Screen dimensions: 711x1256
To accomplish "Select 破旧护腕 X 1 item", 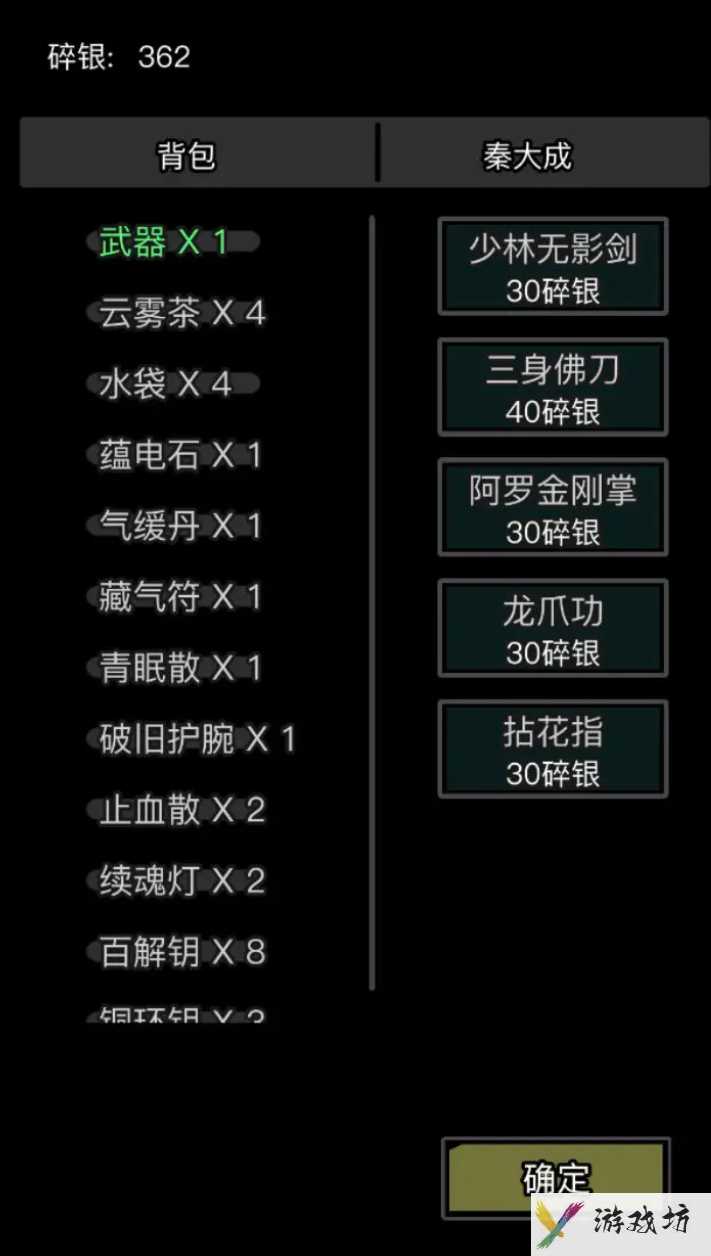I will pos(198,739).
